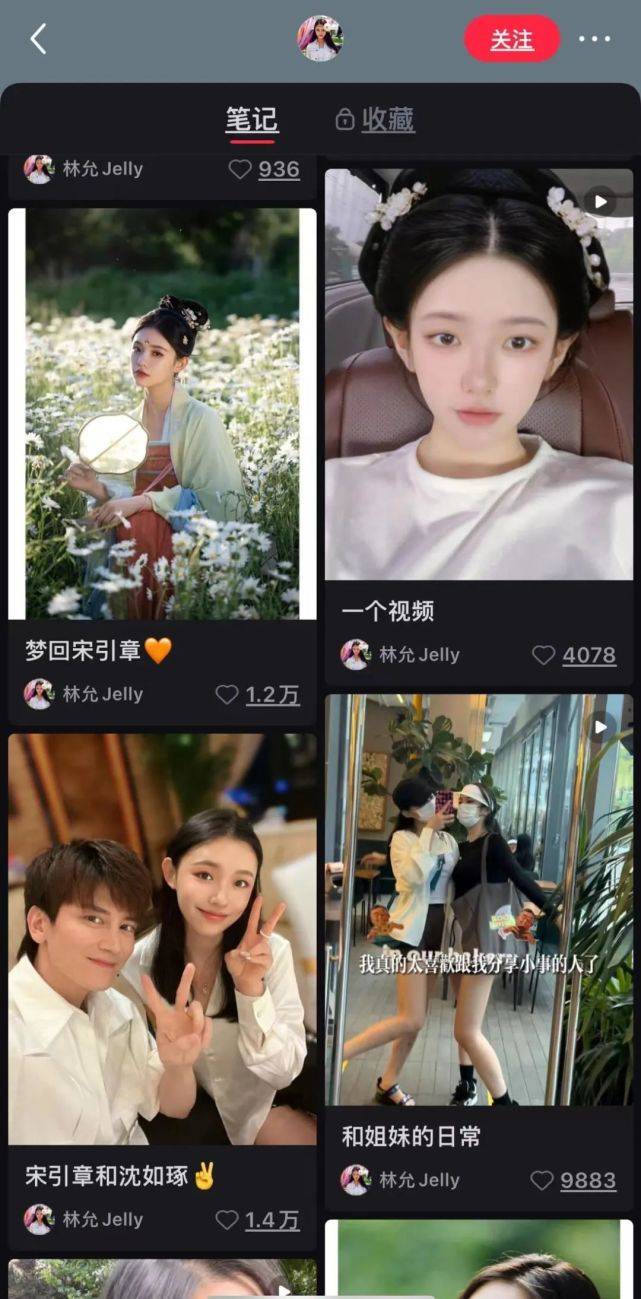
Task: Open the three-dot overflow menu
Action: tap(594, 39)
